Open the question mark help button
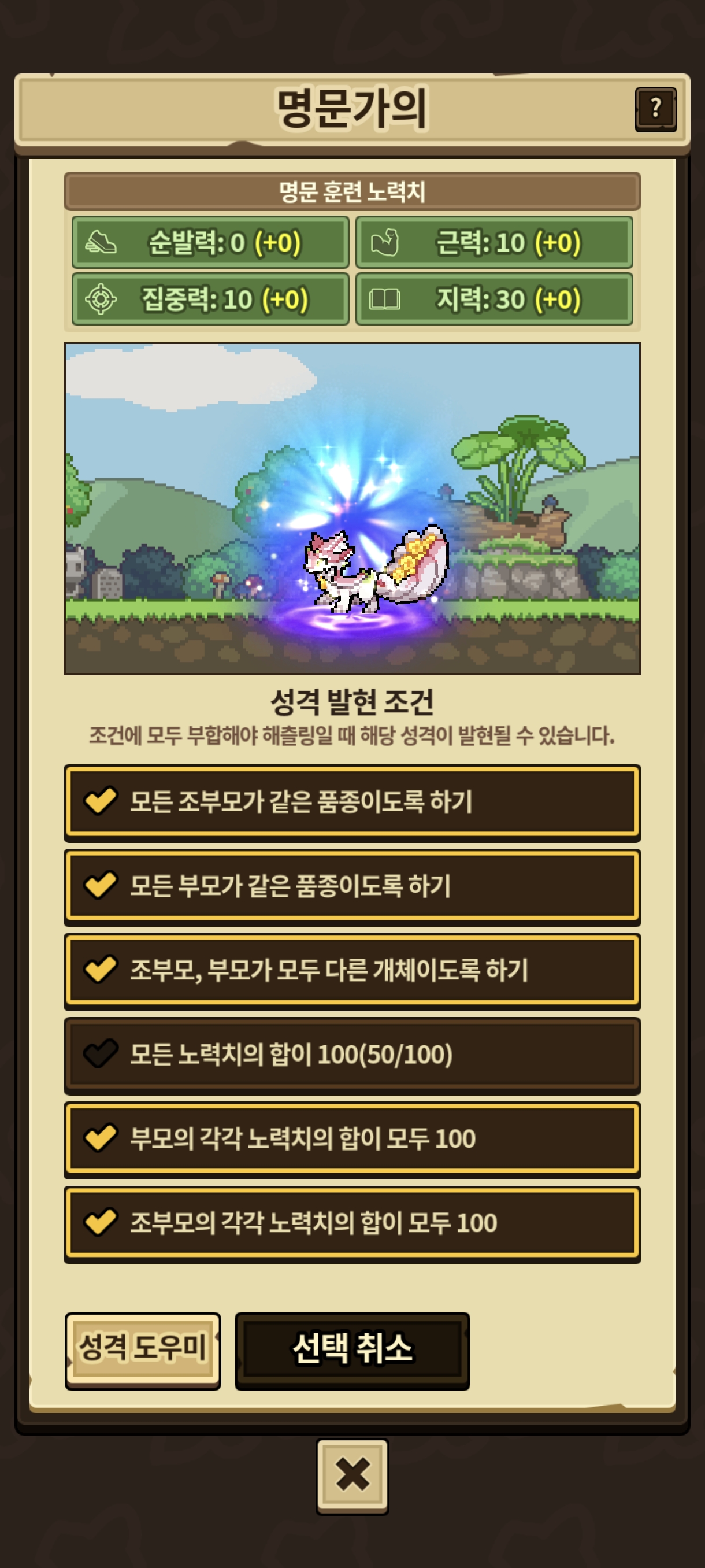 (655, 110)
